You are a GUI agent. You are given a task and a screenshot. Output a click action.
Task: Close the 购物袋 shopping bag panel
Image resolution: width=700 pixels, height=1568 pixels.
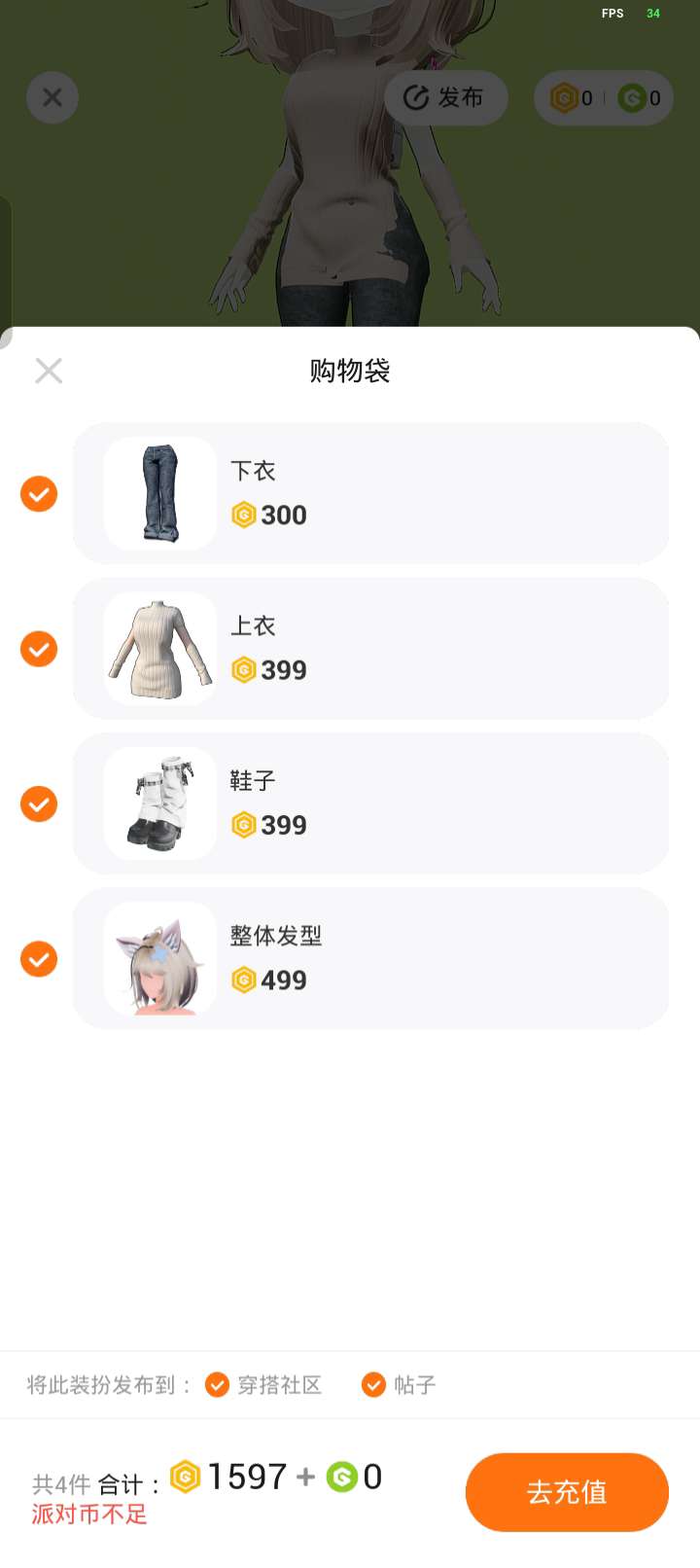tap(49, 371)
